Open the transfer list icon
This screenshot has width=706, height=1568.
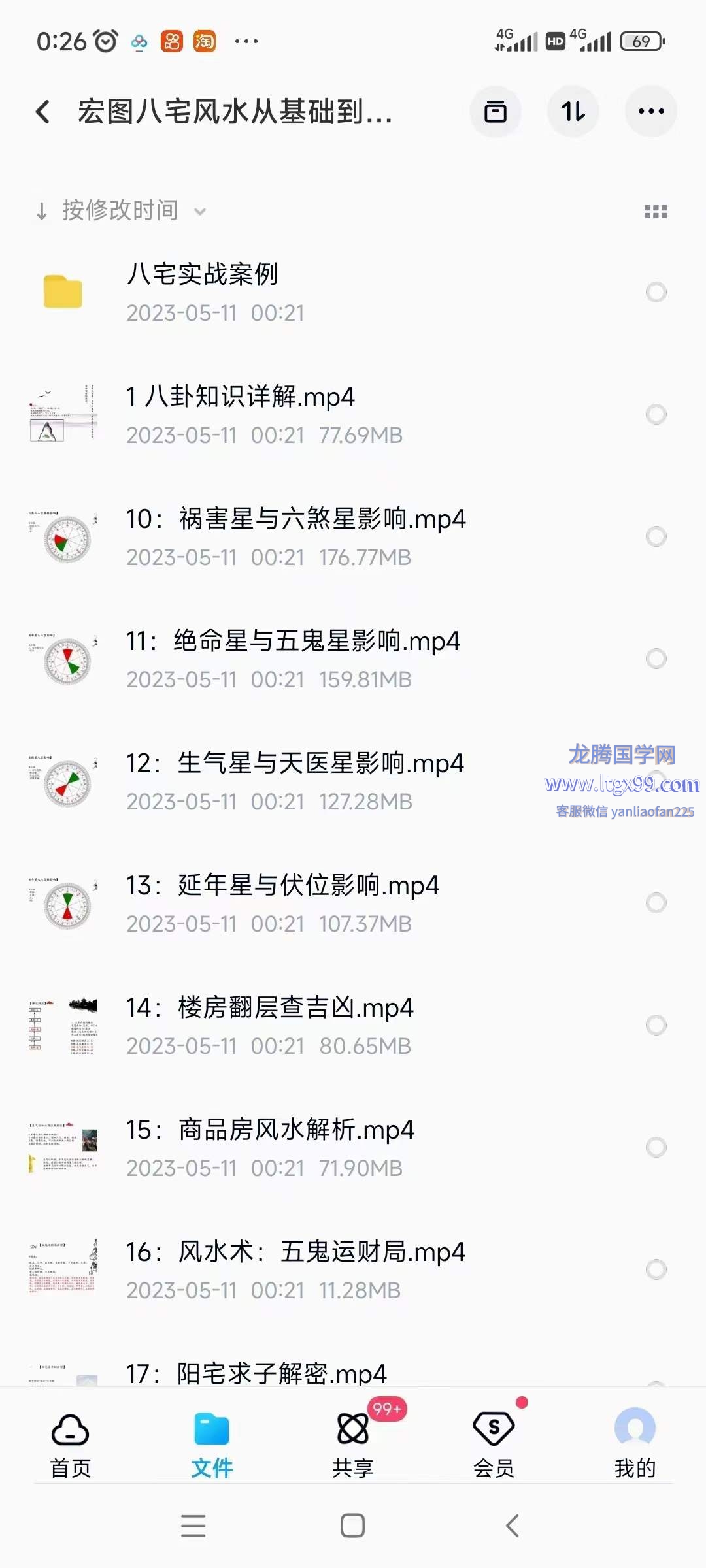point(495,112)
